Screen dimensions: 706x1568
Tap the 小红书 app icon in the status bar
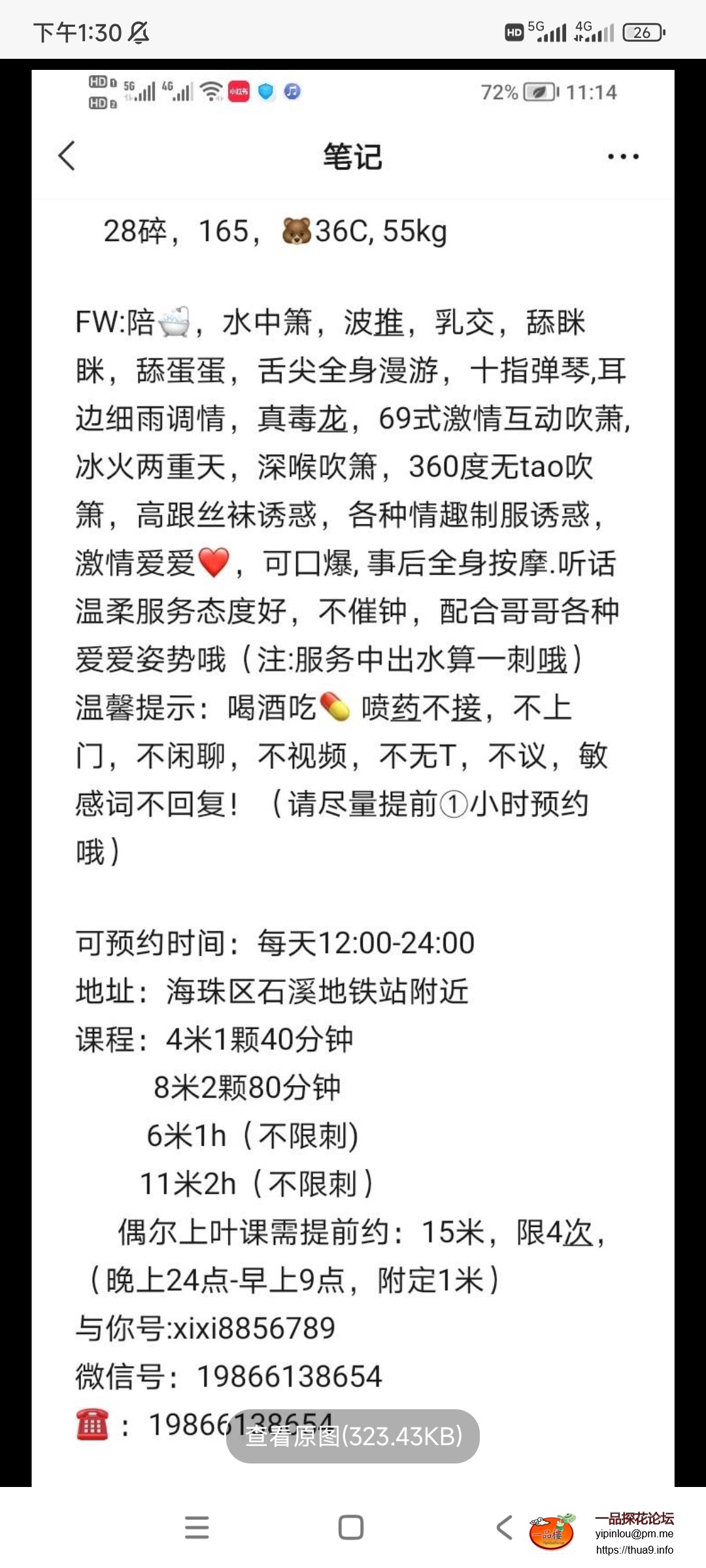coord(237,91)
